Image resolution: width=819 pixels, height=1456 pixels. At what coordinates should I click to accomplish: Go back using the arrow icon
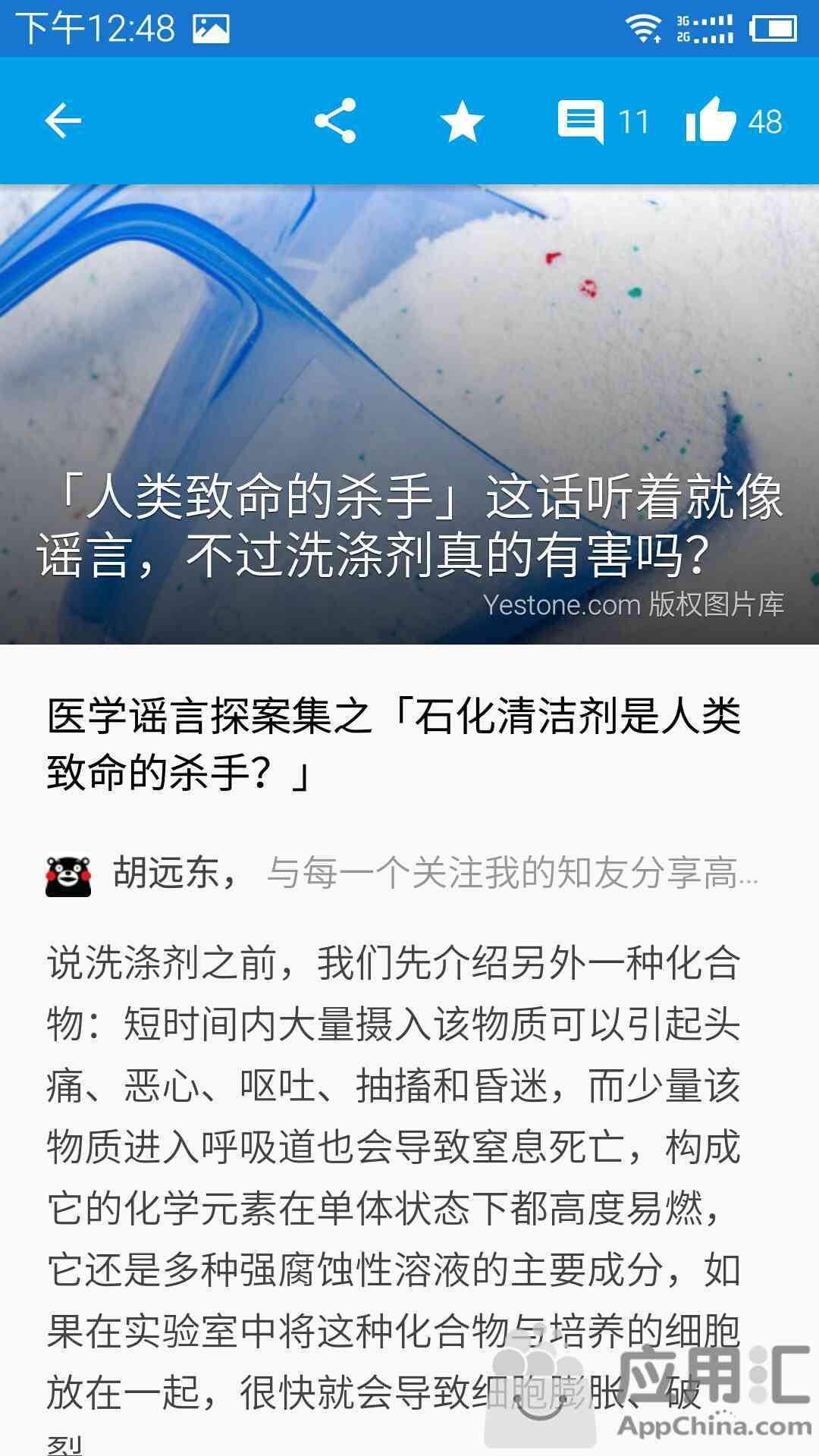pos(63,121)
